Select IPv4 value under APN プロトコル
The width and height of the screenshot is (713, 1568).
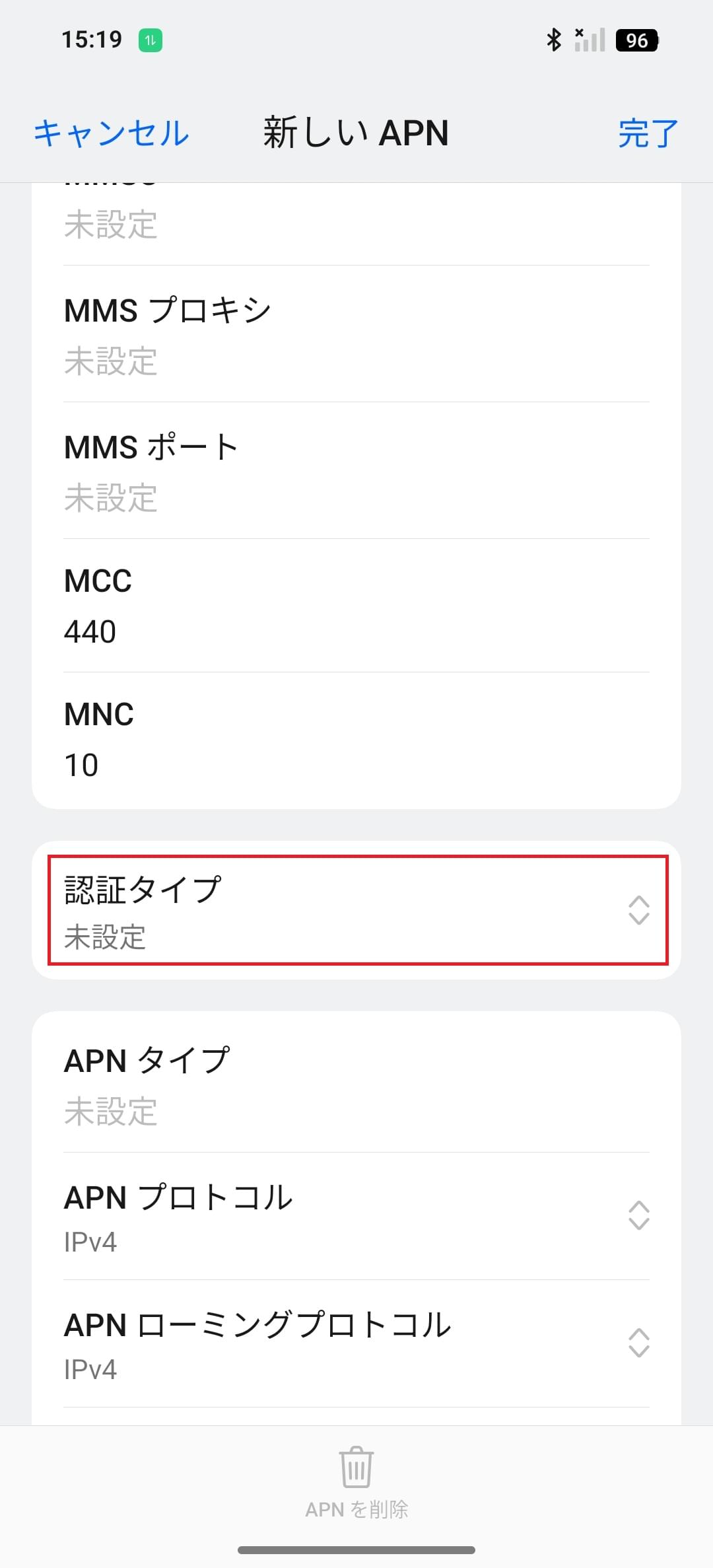point(91,1242)
